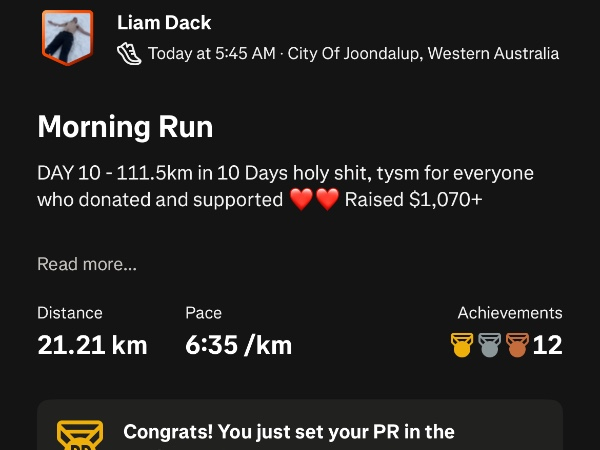Tap the name Liam Dack
The width and height of the screenshot is (600, 450).
pos(164,23)
